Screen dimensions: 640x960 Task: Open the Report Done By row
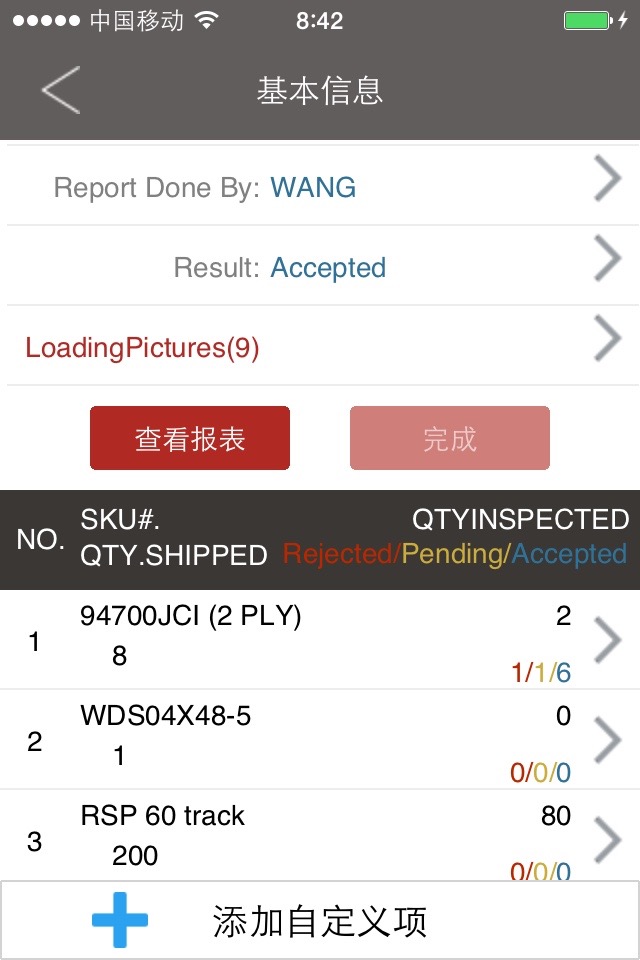coord(320,187)
